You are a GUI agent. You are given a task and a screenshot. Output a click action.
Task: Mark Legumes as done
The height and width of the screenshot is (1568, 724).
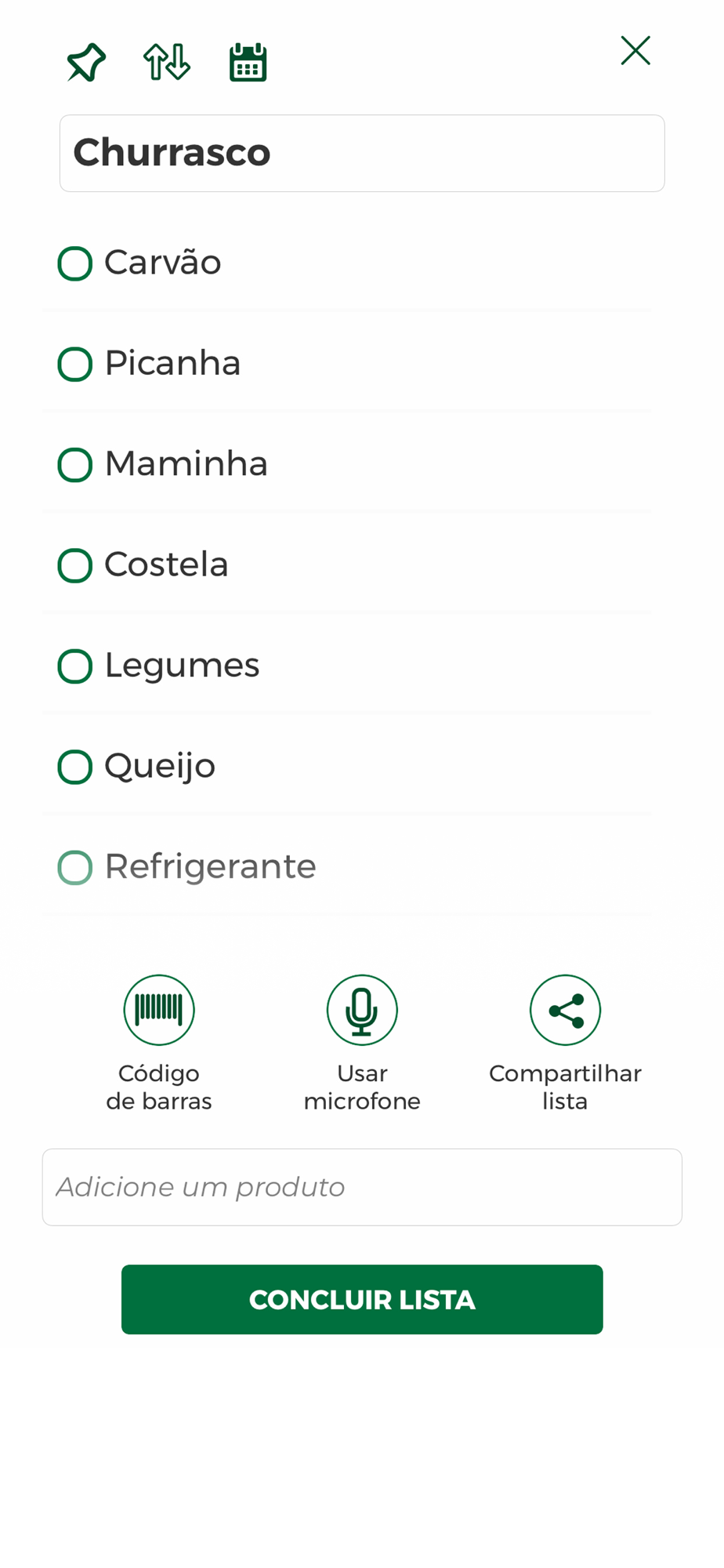(x=75, y=666)
